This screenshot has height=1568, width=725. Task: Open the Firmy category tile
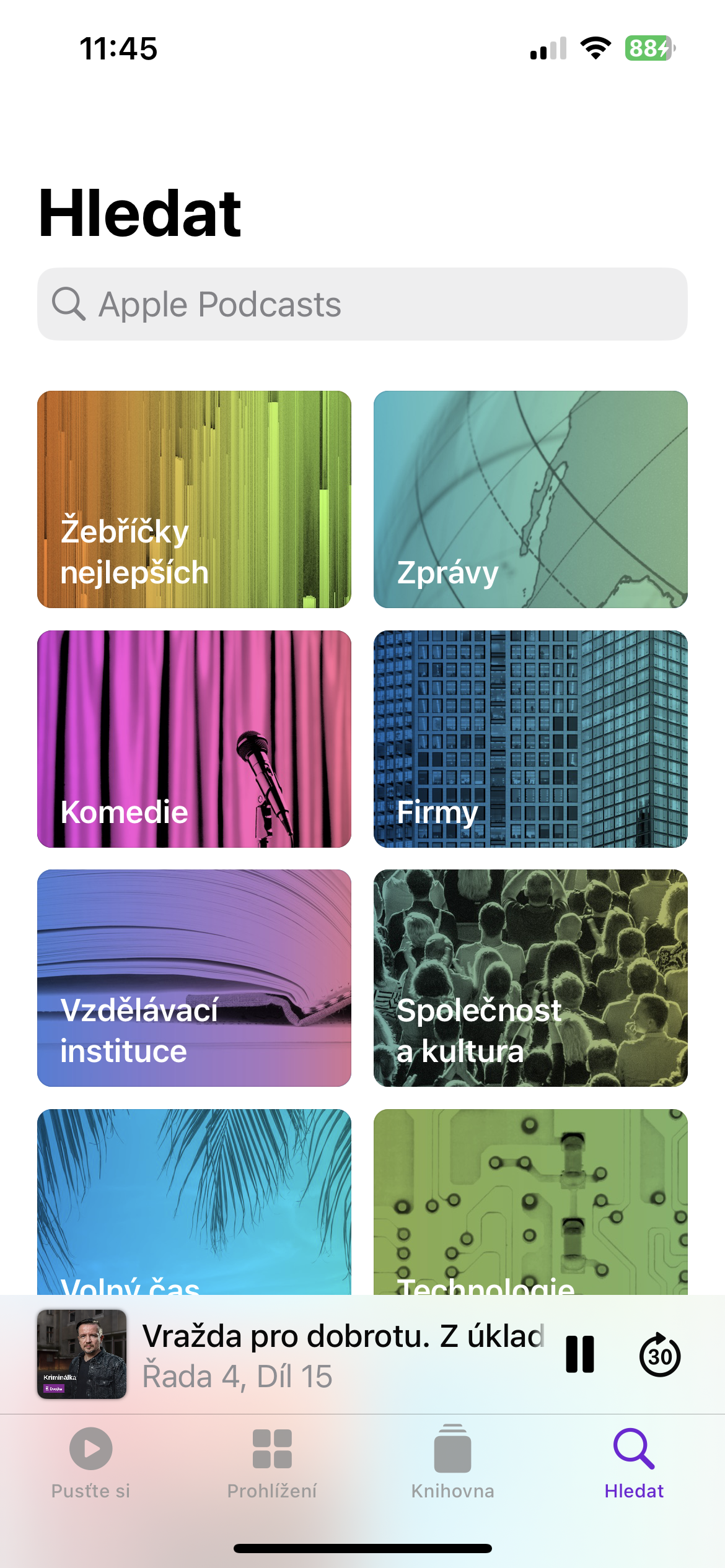(530, 739)
